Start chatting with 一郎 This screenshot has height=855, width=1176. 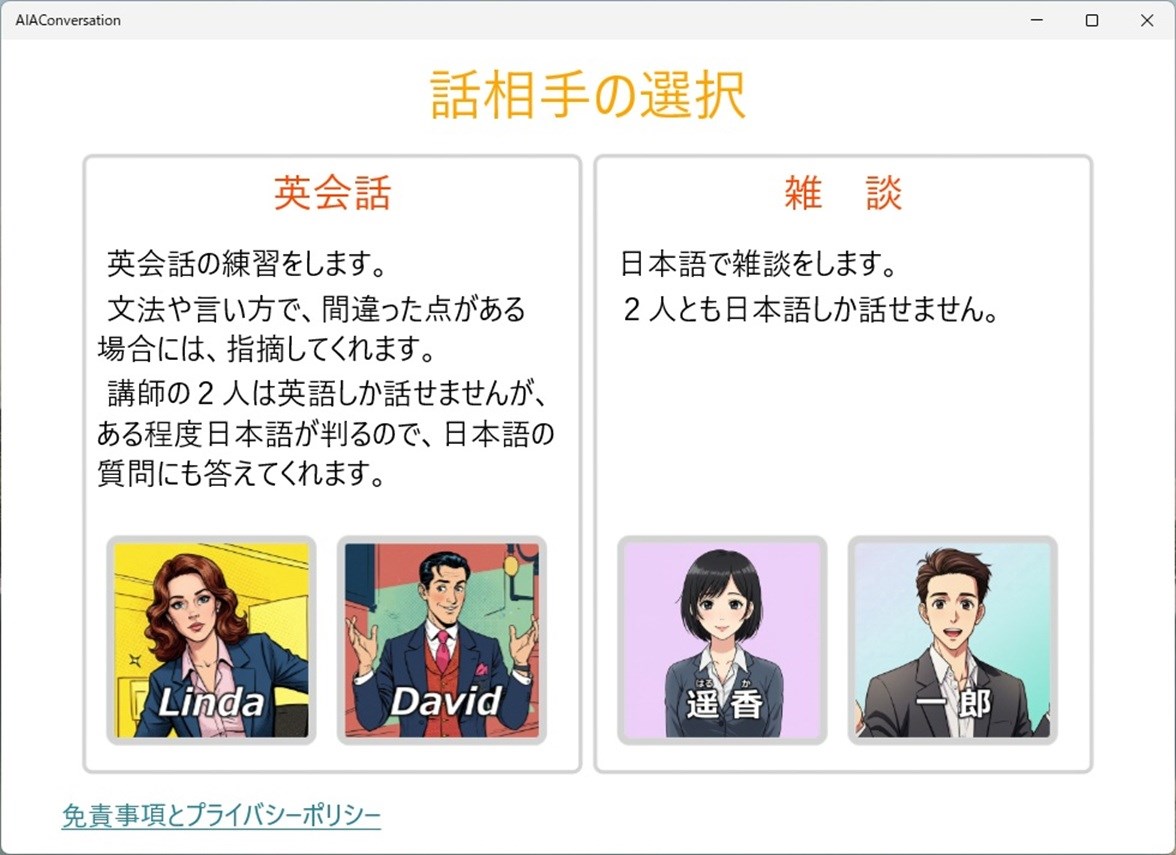pyautogui.click(x=952, y=640)
